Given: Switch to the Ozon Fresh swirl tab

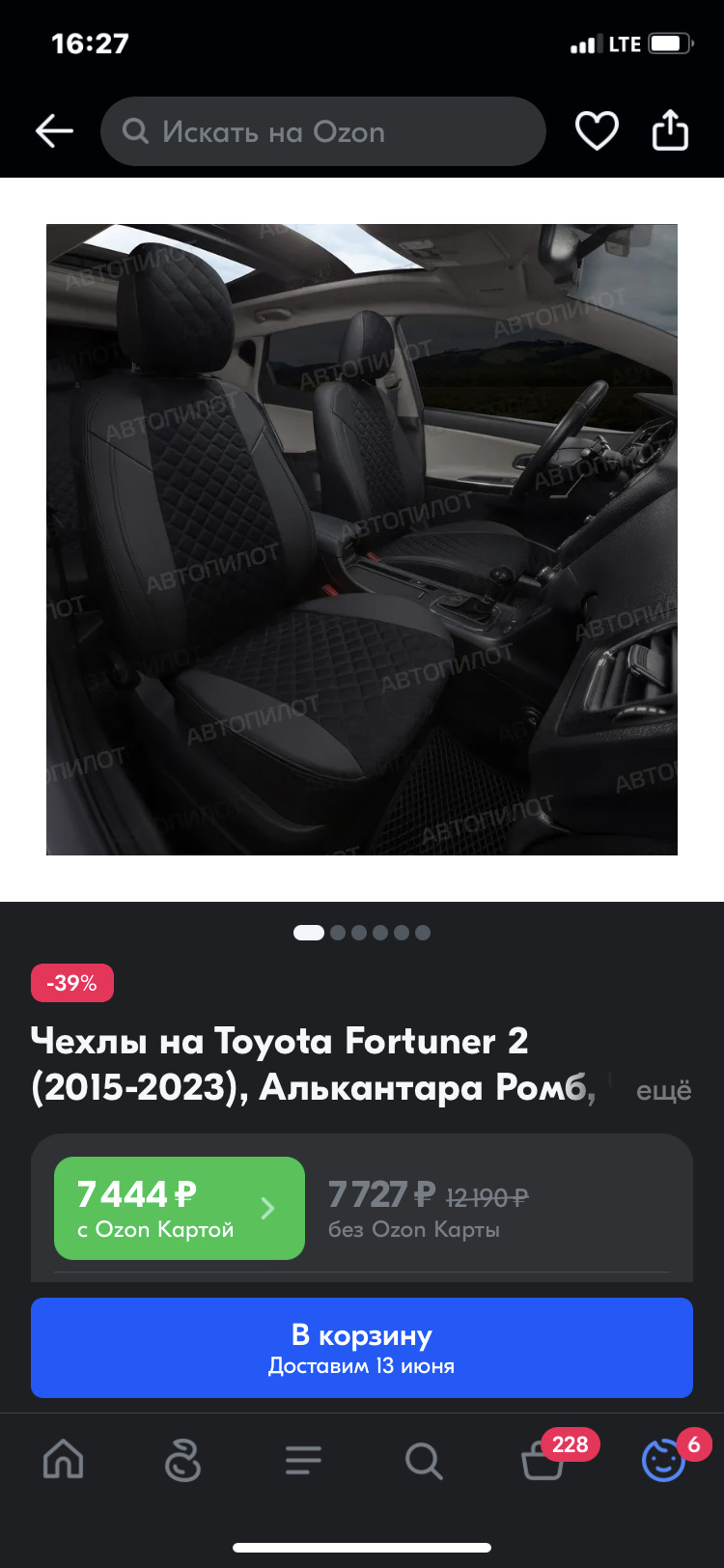Looking at the screenshot, I should [182, 1460].
